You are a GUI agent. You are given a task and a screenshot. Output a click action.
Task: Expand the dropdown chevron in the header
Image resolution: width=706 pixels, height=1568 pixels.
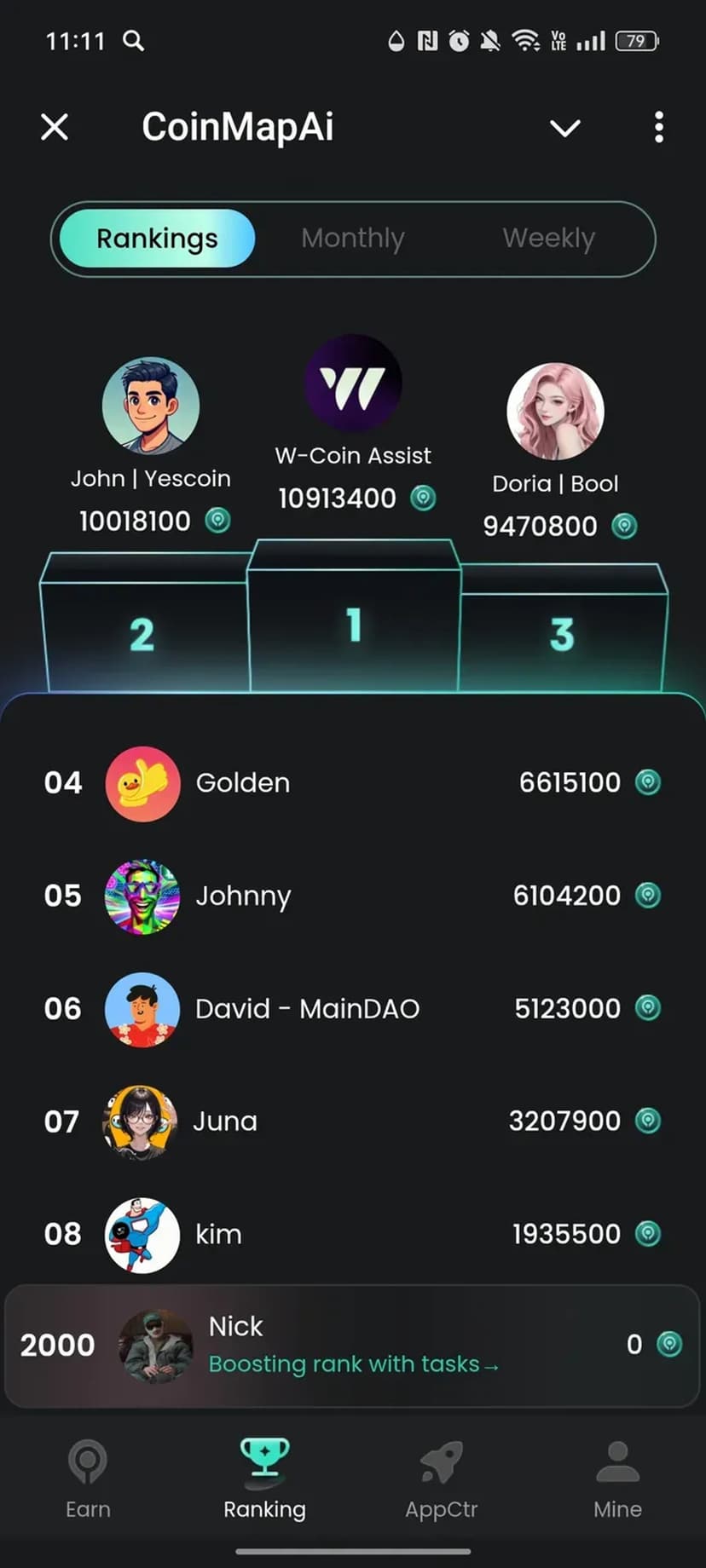pyautogui.click(x=564, y=128)
